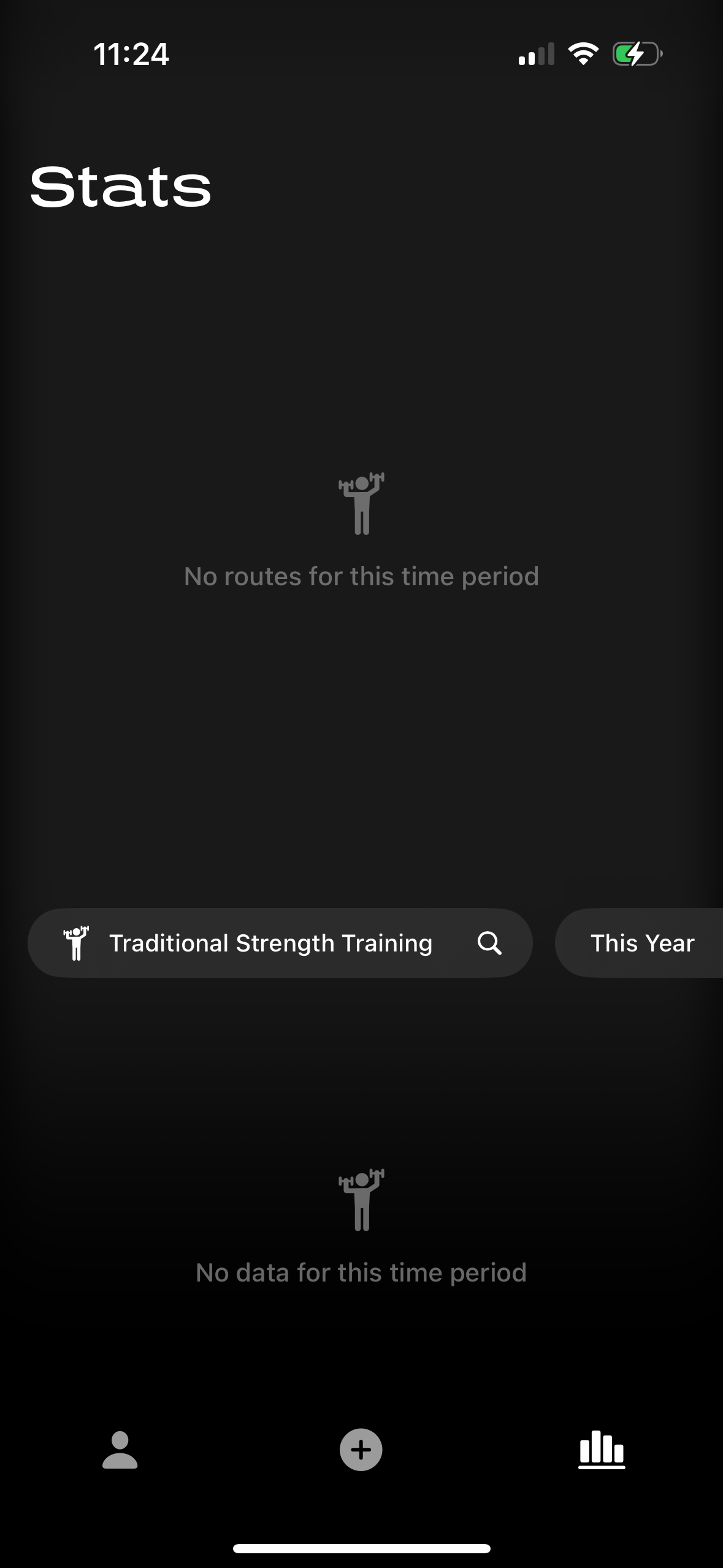Tap the clock showing 11:24
Image resolution: width=723 pixels, height=1568 pixels.
[x=131, y=55]
